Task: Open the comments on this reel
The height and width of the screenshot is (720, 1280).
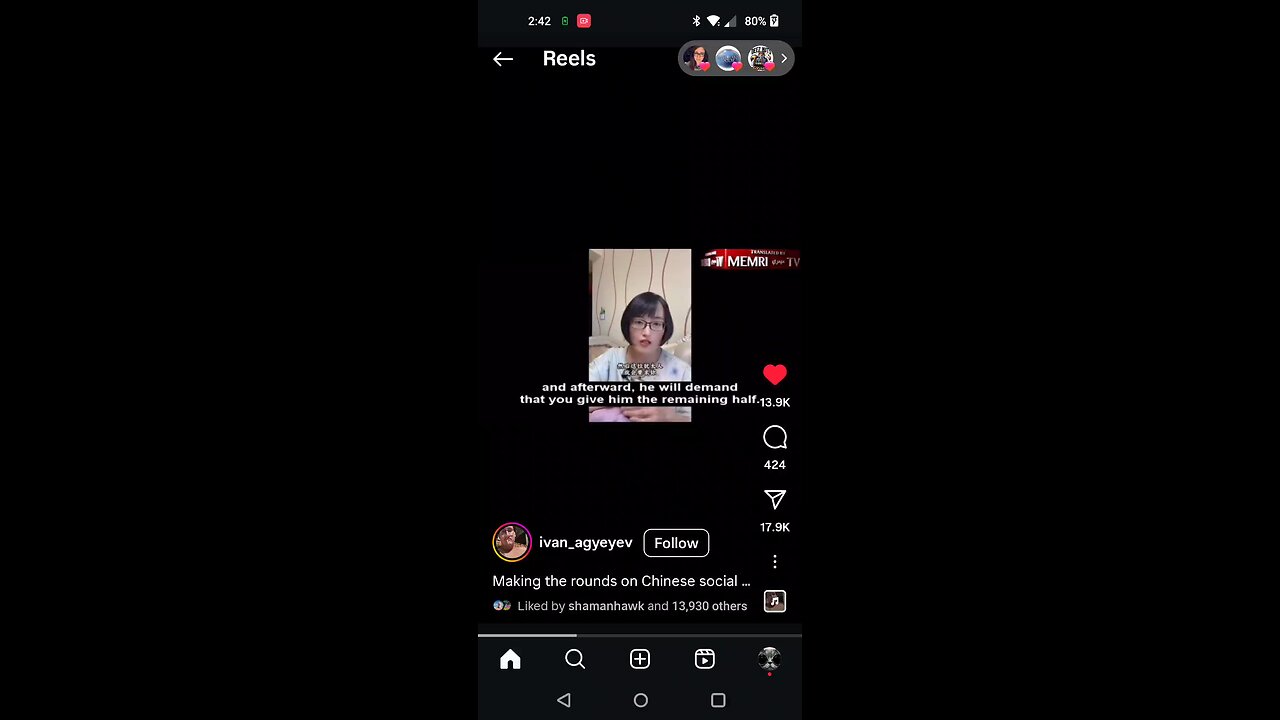Action: pyautogui.click(x=775, y=438)
